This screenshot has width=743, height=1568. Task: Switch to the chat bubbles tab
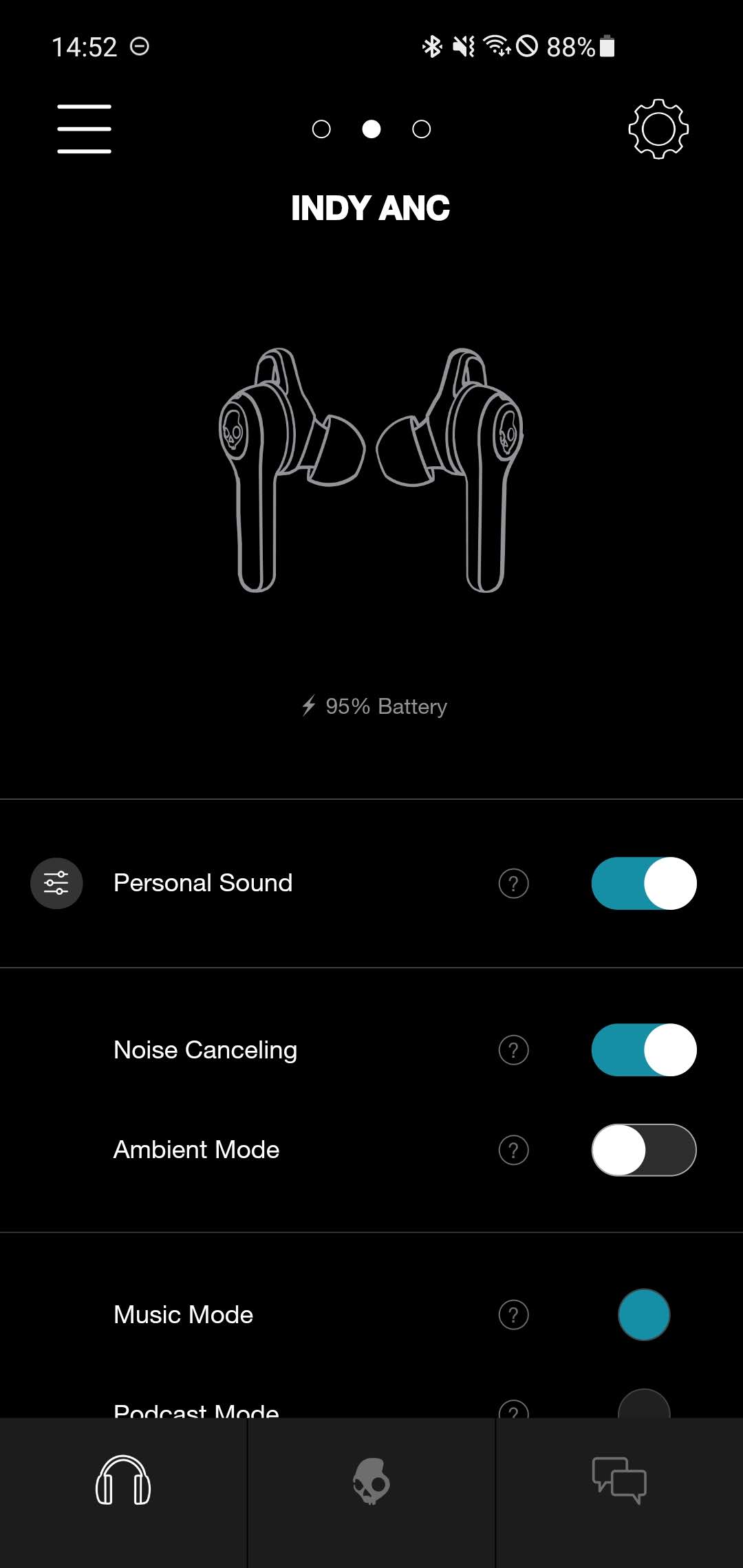[619, 1481]
